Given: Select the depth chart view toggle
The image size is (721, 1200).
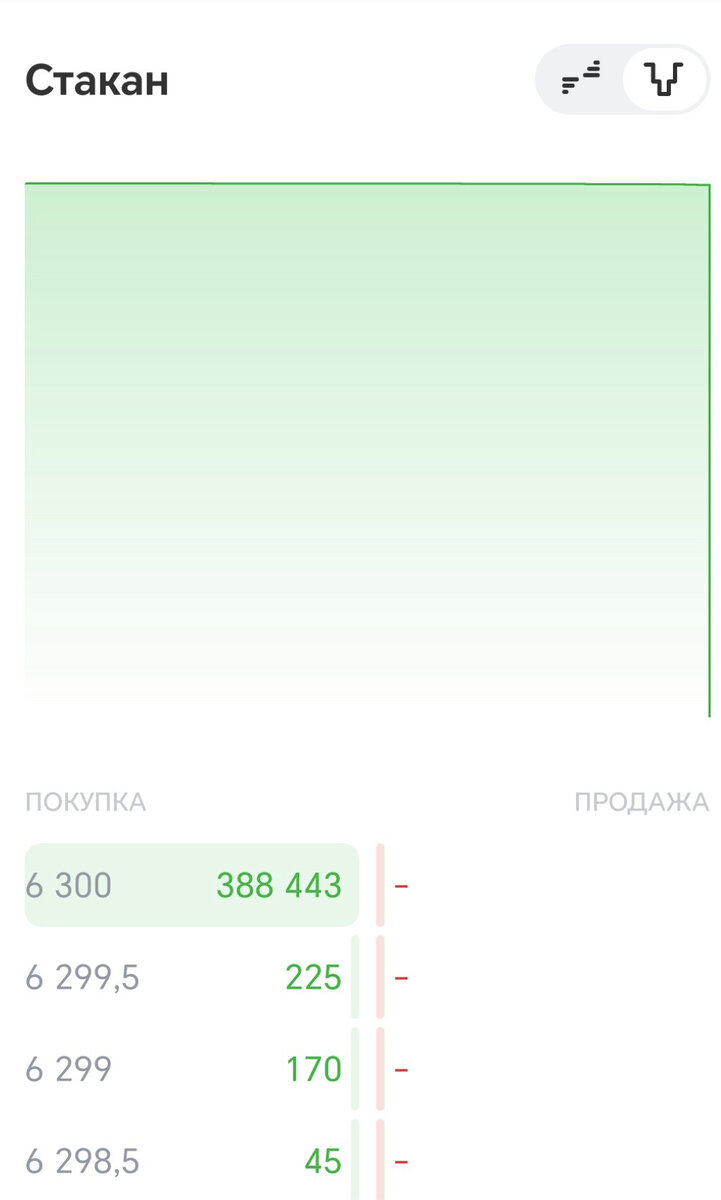Looking at the screenshot, I should 664,78.
